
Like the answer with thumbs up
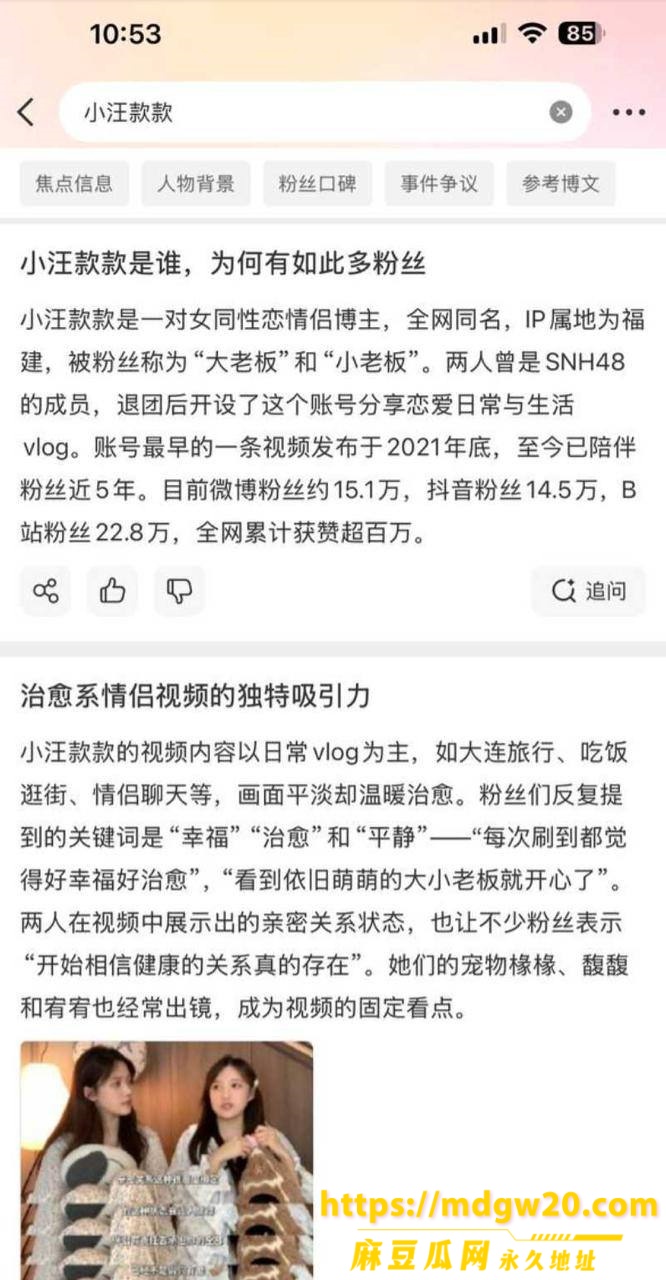point(112,591)
